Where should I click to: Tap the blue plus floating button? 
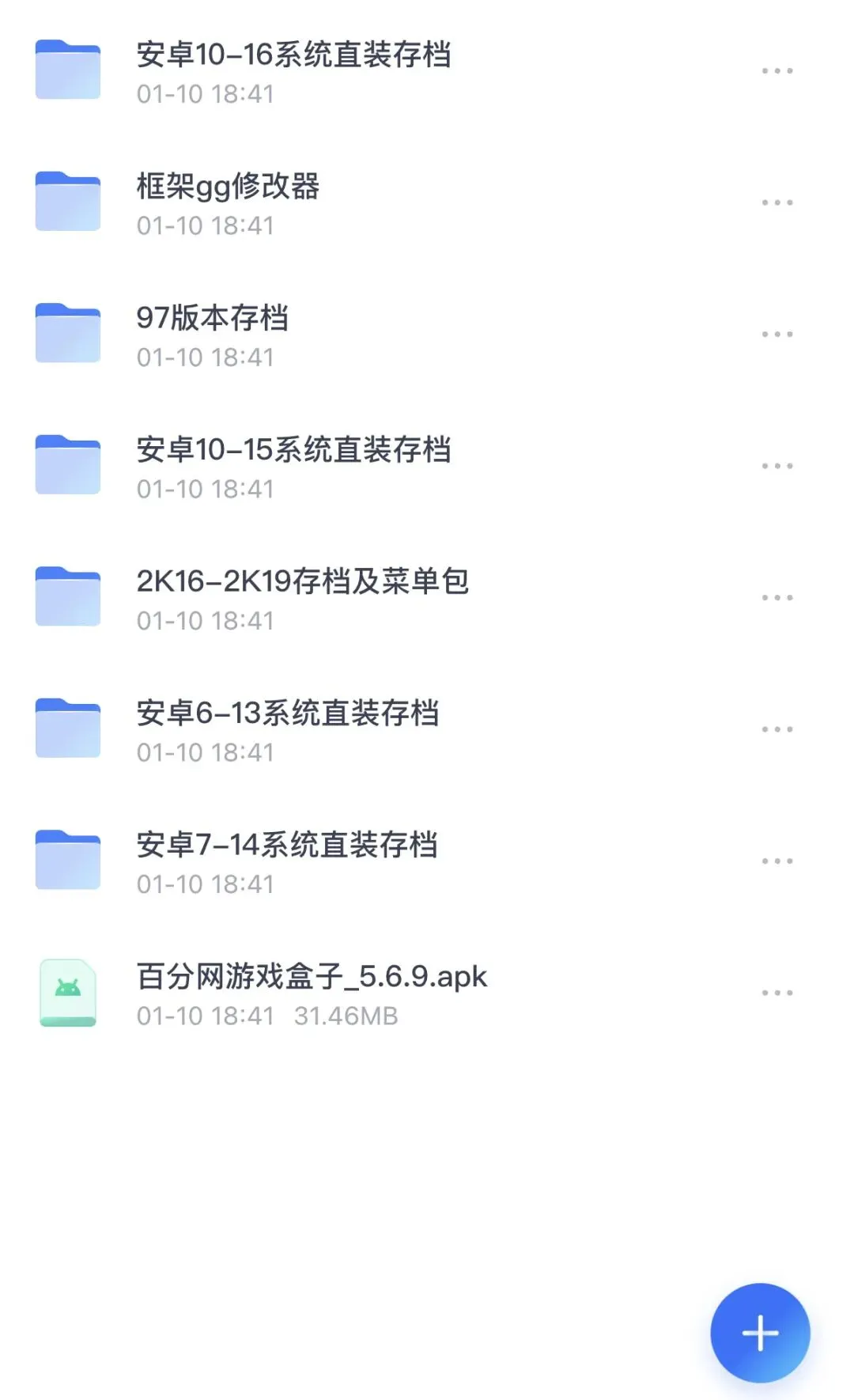click(x=760, y=1333)
